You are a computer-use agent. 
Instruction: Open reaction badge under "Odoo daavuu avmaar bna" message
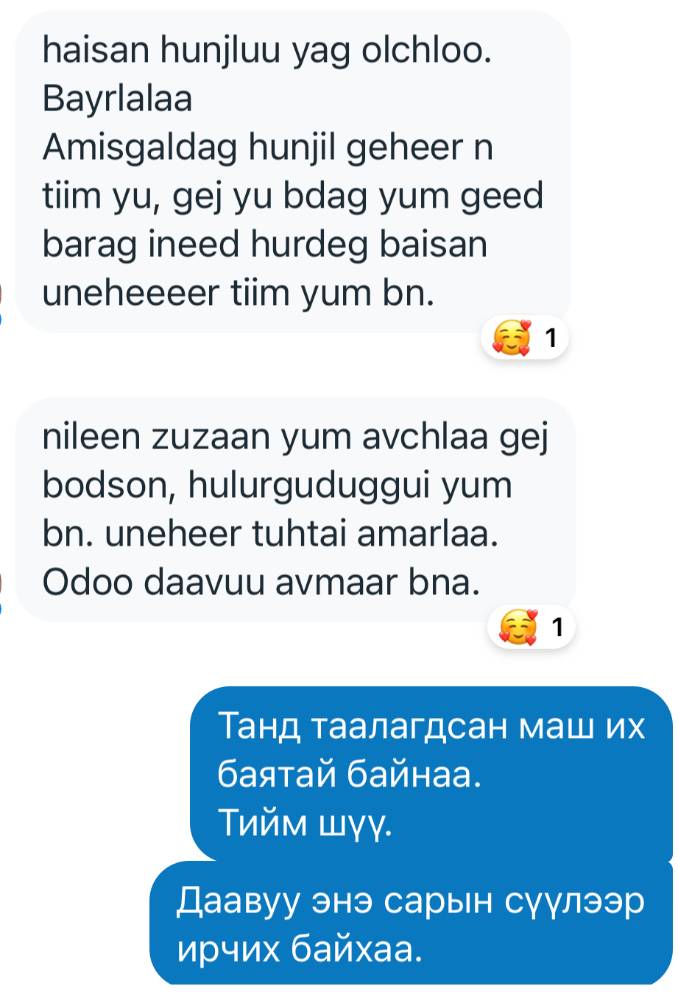coord(531,627)
